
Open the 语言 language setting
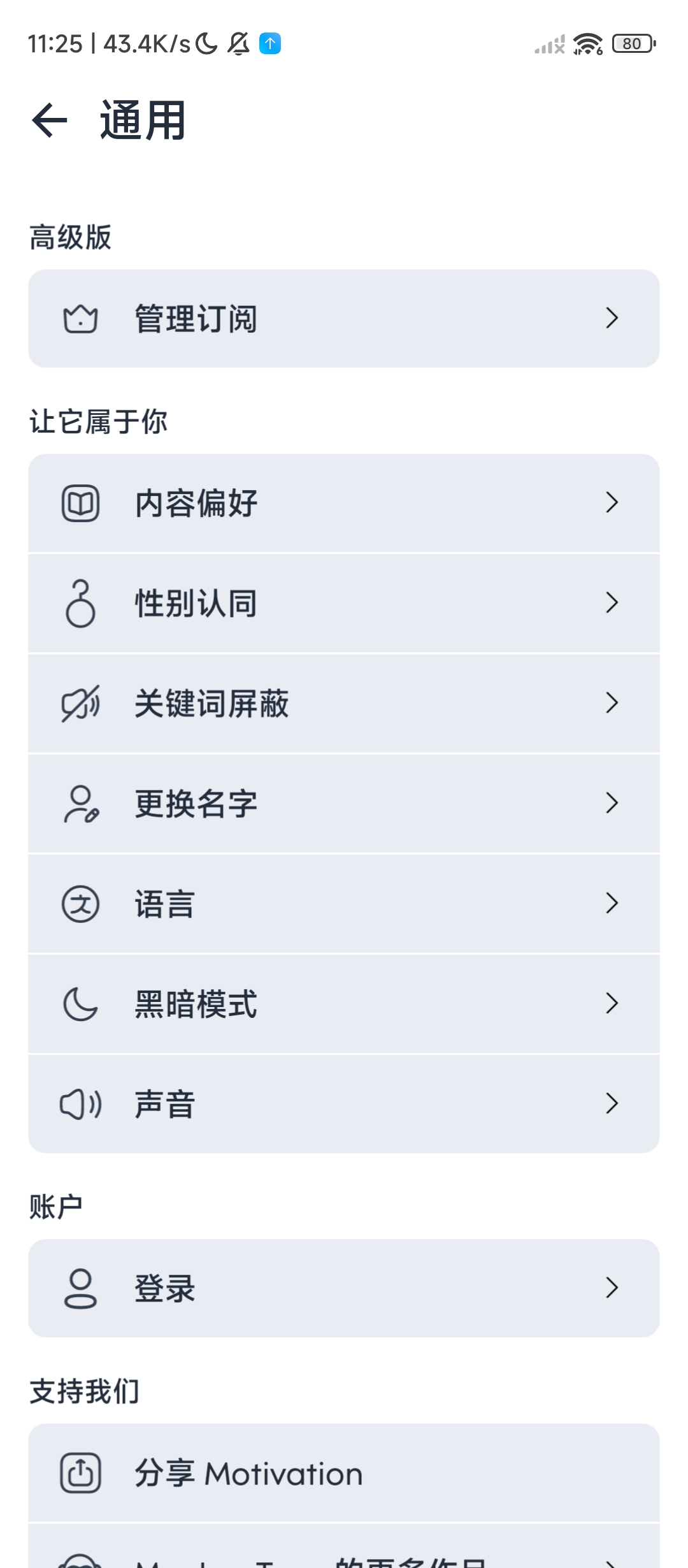pyautogui.click(x=344, y=904)
